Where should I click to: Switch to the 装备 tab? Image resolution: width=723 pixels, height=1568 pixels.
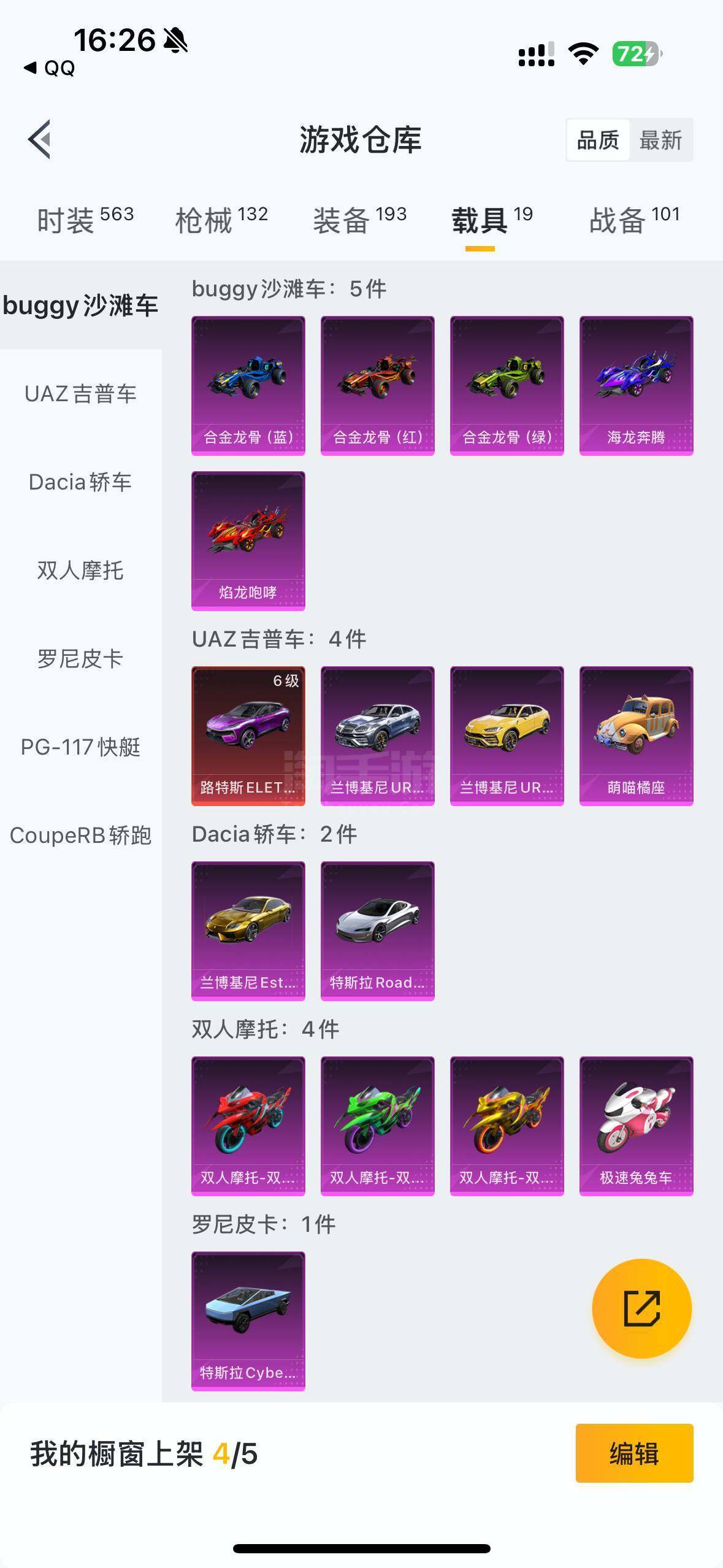(x=360, y=220)
